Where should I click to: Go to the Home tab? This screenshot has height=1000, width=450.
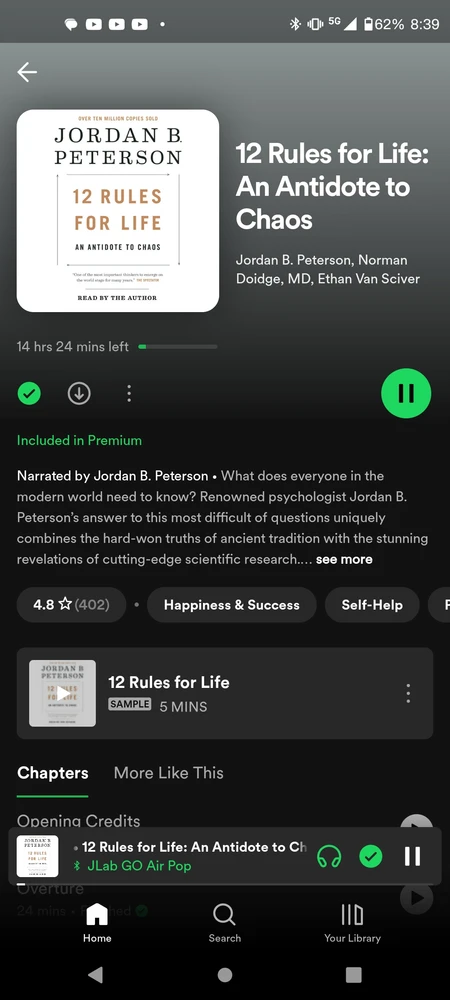pos(97,922)
